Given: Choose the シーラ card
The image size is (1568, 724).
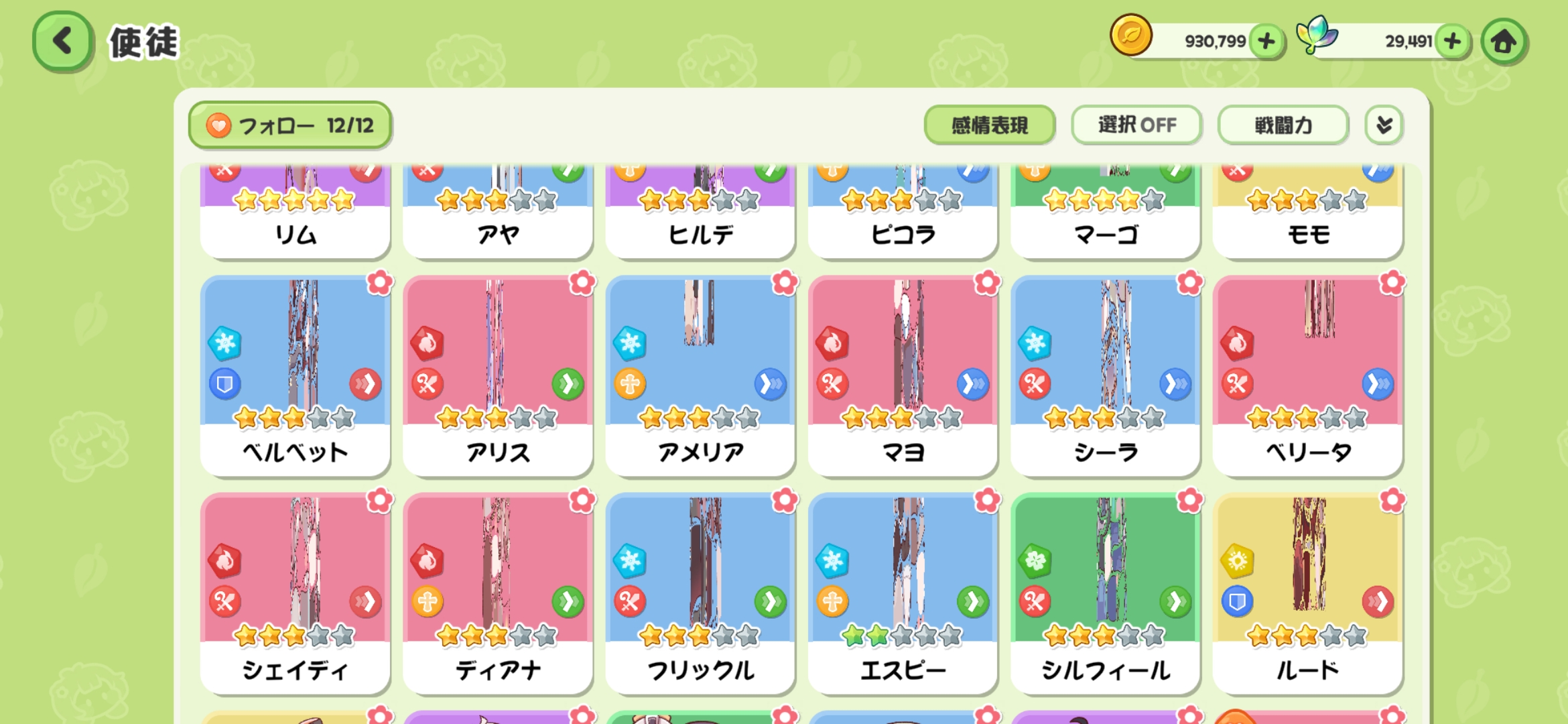Looking at the screenshot, I should (x=1105, y=375).
